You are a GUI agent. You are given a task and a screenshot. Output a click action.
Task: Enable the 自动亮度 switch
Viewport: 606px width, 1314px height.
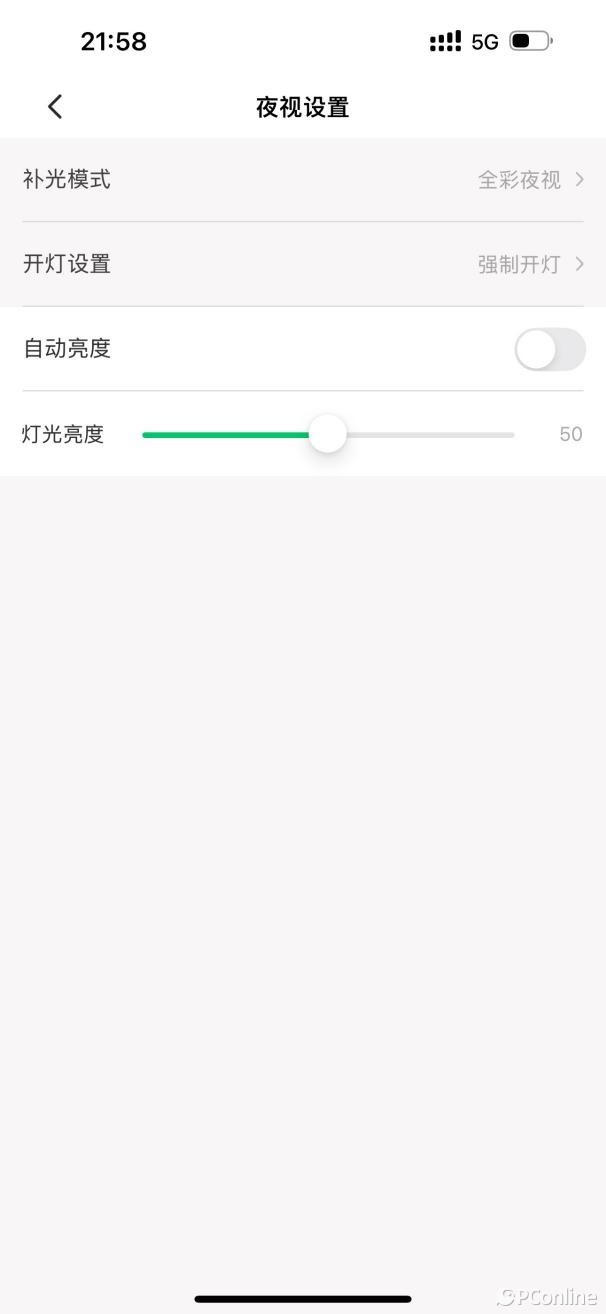click(x=549, y=349)
